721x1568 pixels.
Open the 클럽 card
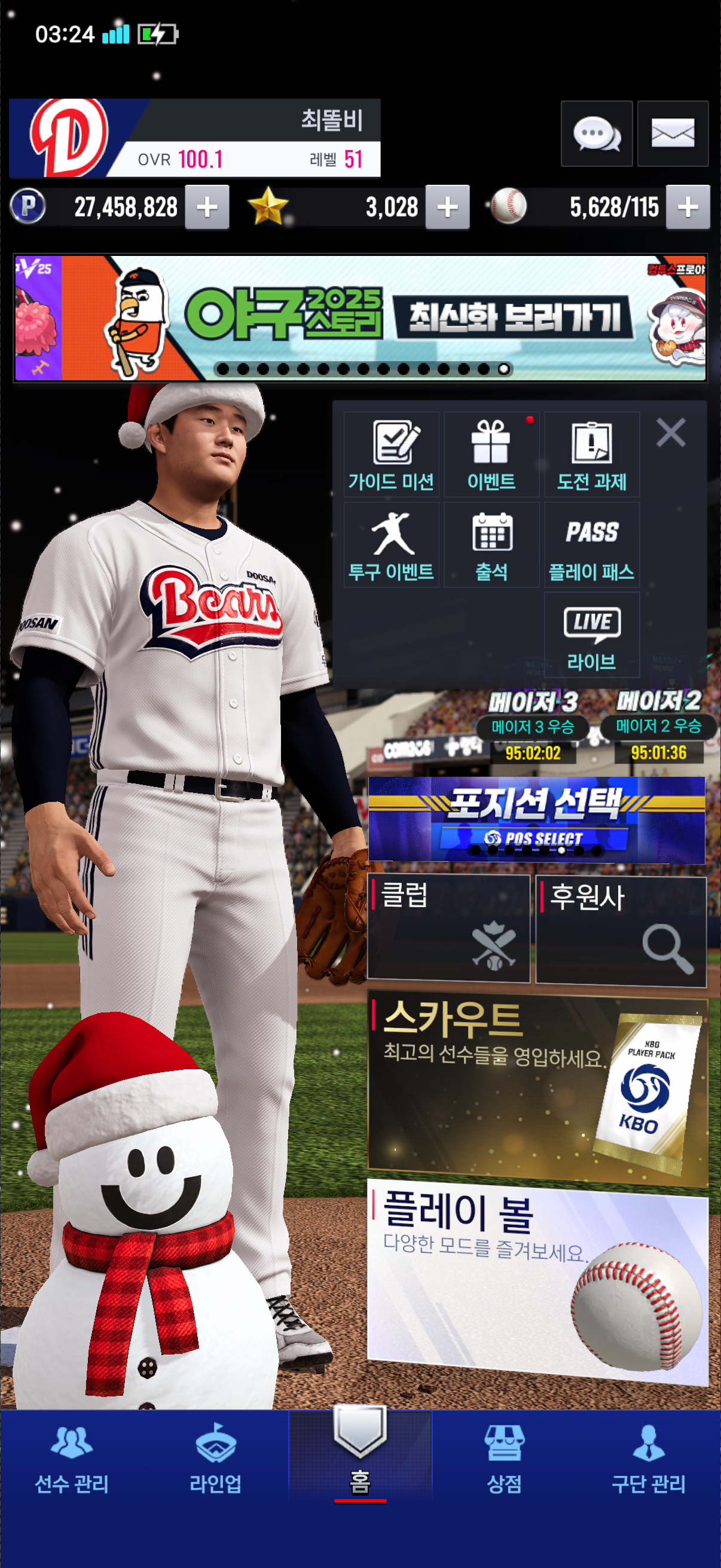(448, 928)
